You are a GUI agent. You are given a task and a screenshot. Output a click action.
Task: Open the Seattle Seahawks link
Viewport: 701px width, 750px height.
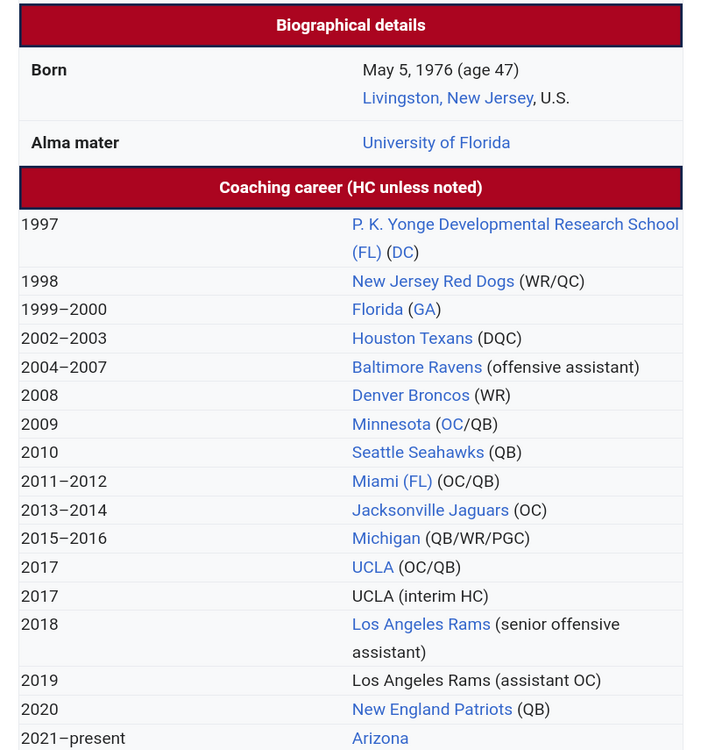[x=418, y=453]
